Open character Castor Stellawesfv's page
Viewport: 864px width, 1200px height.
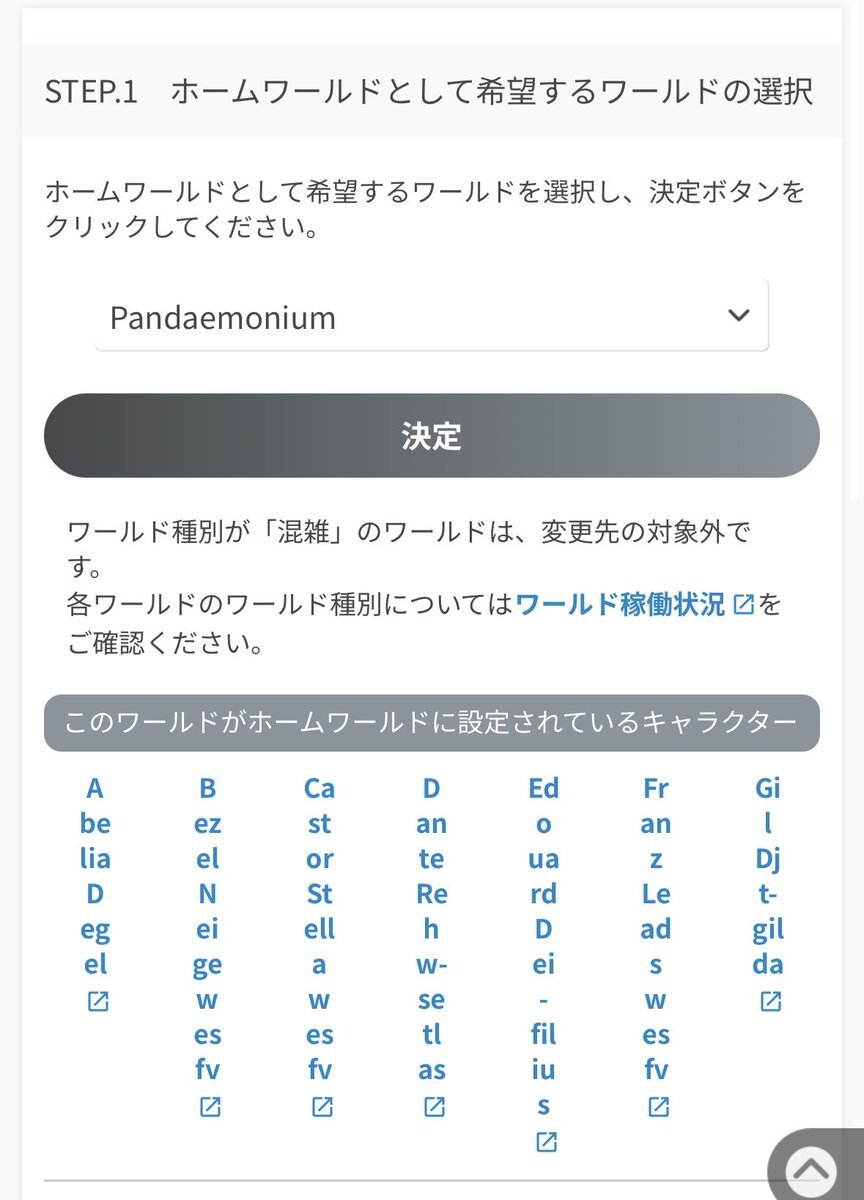320,947
